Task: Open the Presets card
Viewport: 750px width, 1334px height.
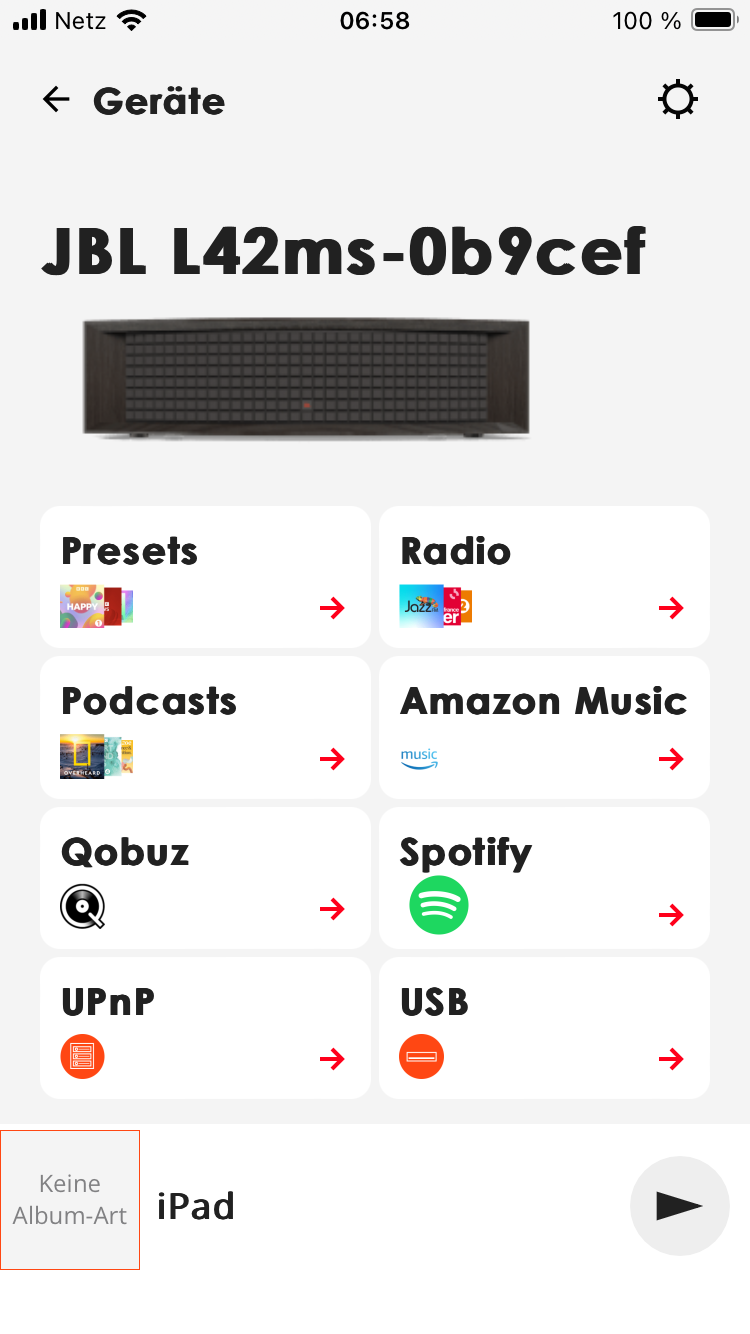Action: pyautogui.click(x=205, y=577)
